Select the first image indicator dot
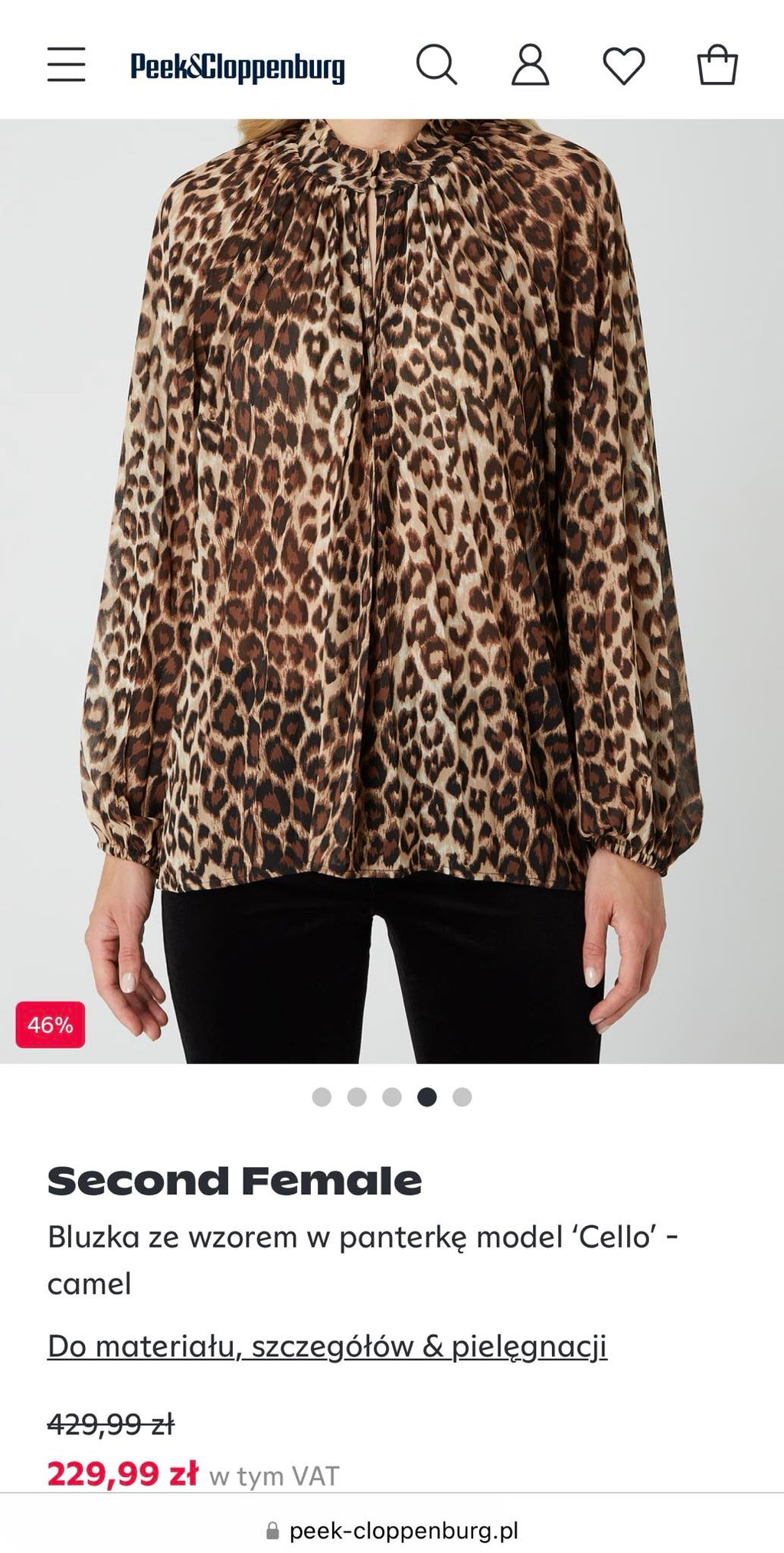The image size is (784, 1553). [x=322, y=1097]
